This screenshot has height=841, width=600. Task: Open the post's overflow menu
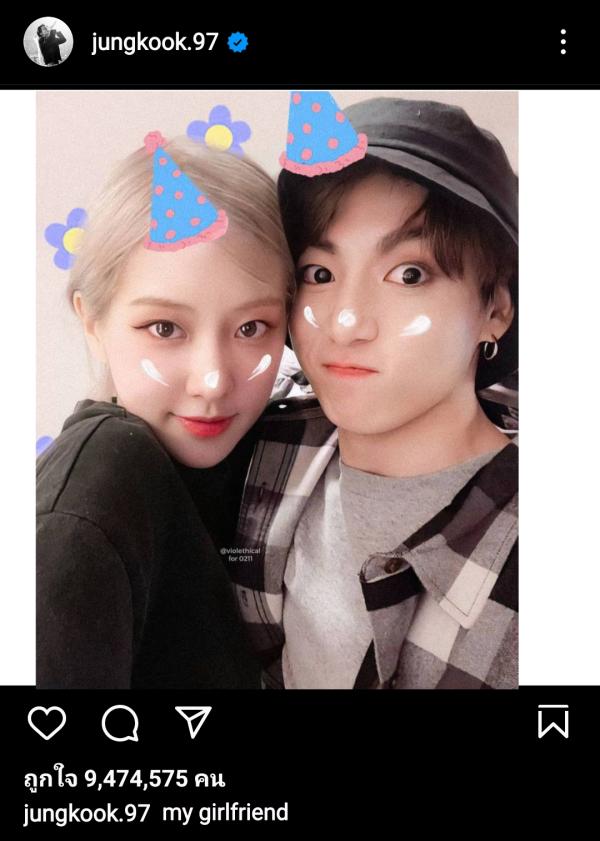pyautogui.click(x=563, y=41)
